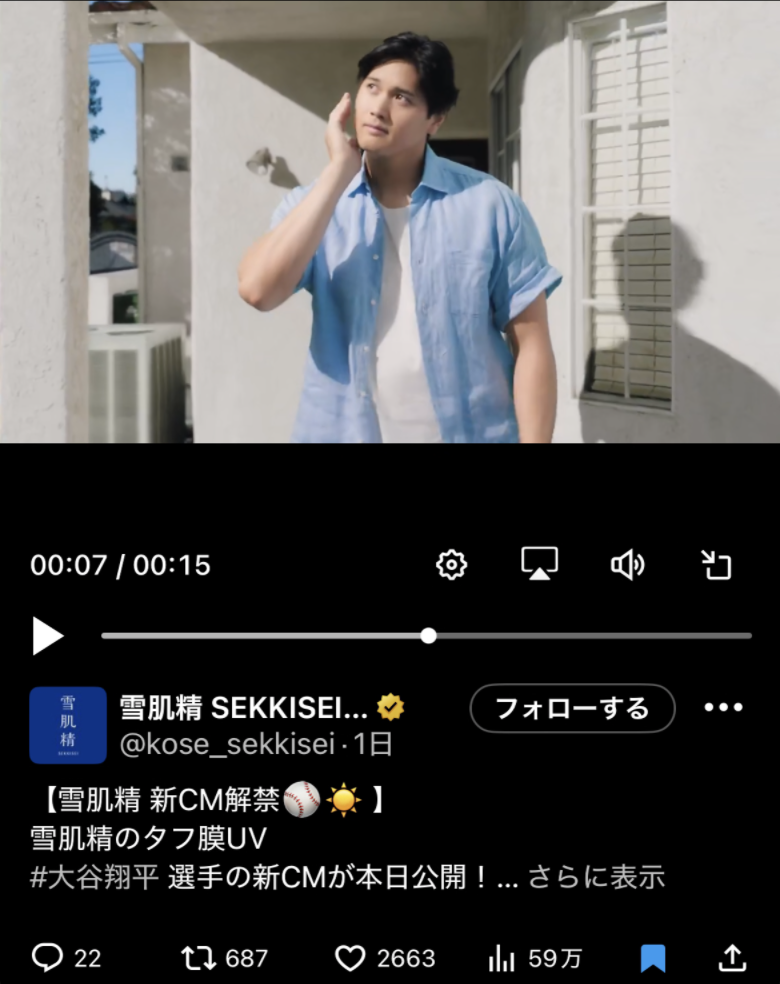Cast the video via AirPlay
Screen dimensions: 780x984
pyautogui.click(x=539, y=564)
